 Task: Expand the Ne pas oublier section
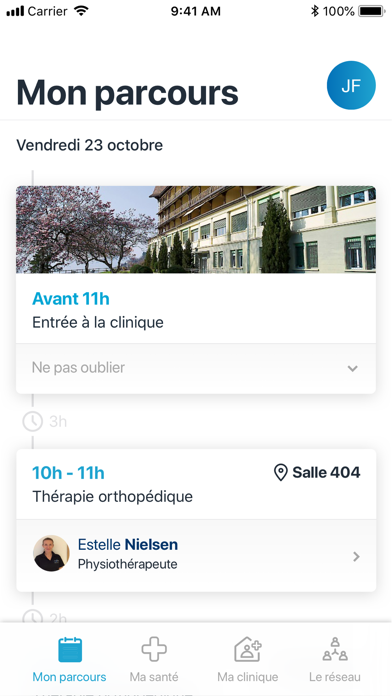click(196, 368)
